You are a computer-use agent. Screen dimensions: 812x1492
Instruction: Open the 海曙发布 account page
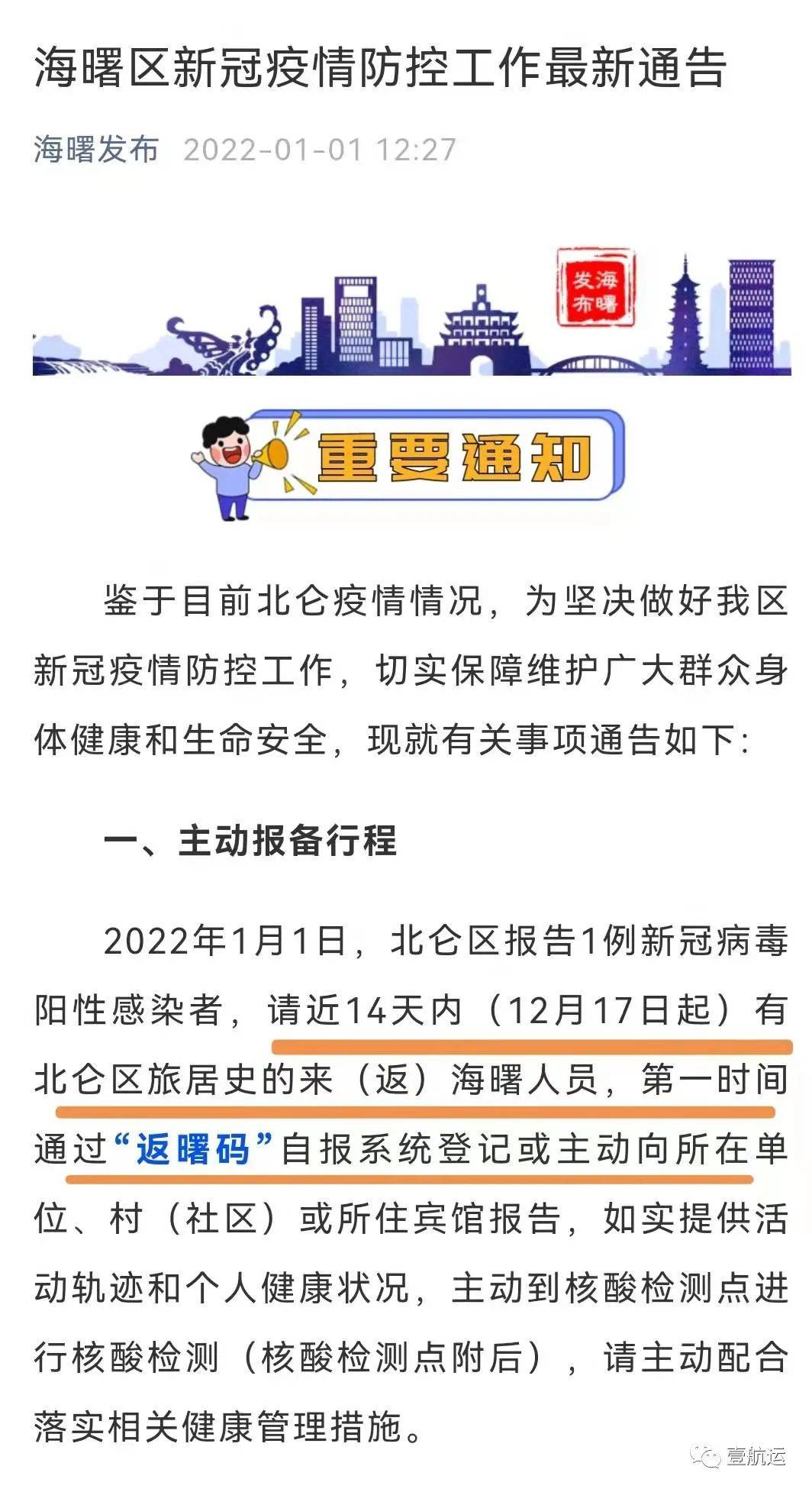[x=96, y=149]
